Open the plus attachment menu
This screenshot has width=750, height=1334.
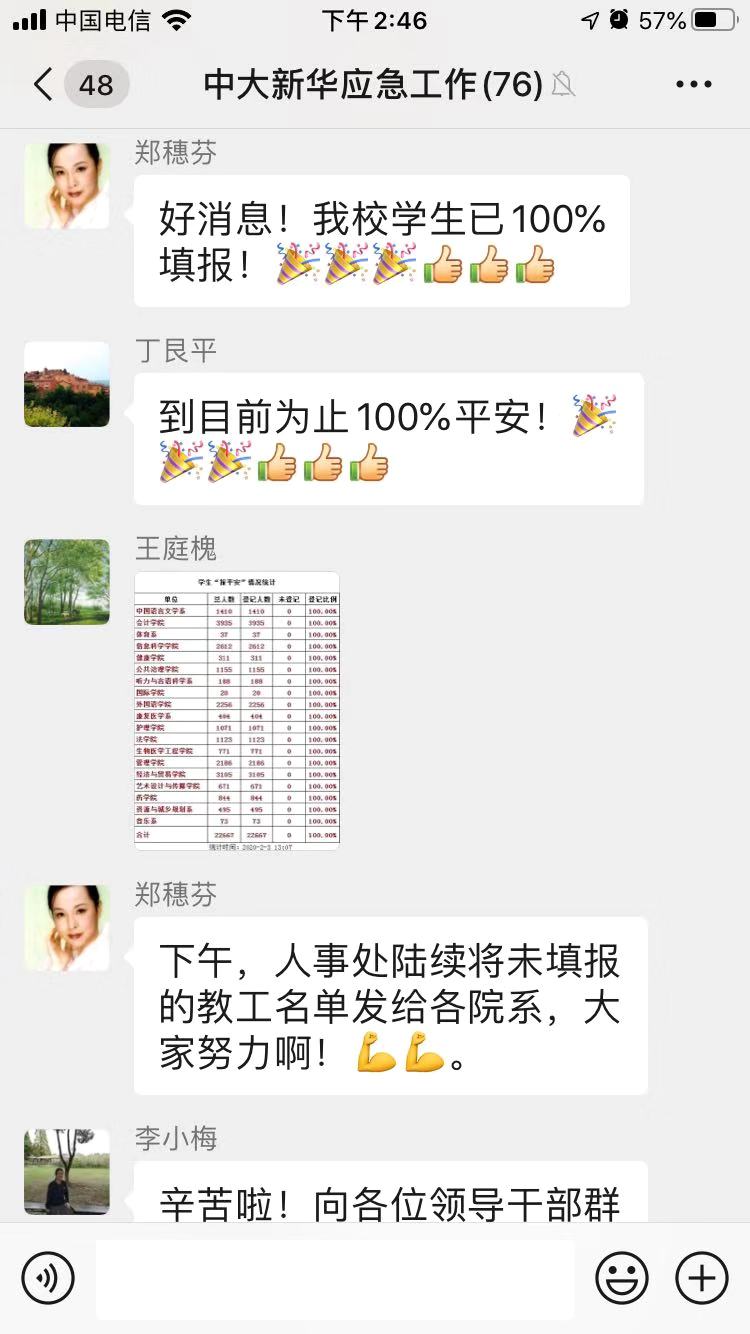coord(702,1278)
